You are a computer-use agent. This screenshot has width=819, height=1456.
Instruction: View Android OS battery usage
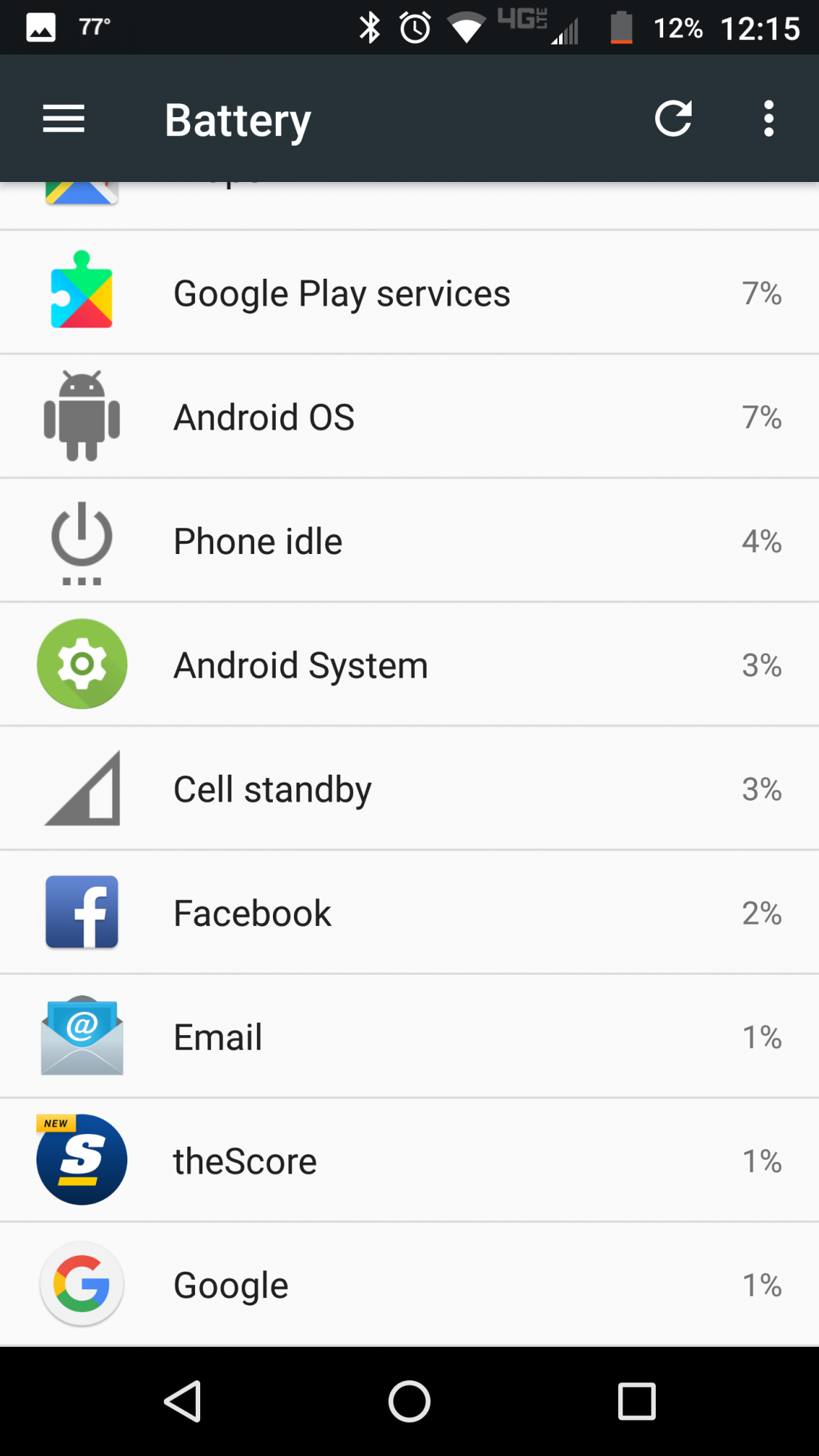coord(409,416)
